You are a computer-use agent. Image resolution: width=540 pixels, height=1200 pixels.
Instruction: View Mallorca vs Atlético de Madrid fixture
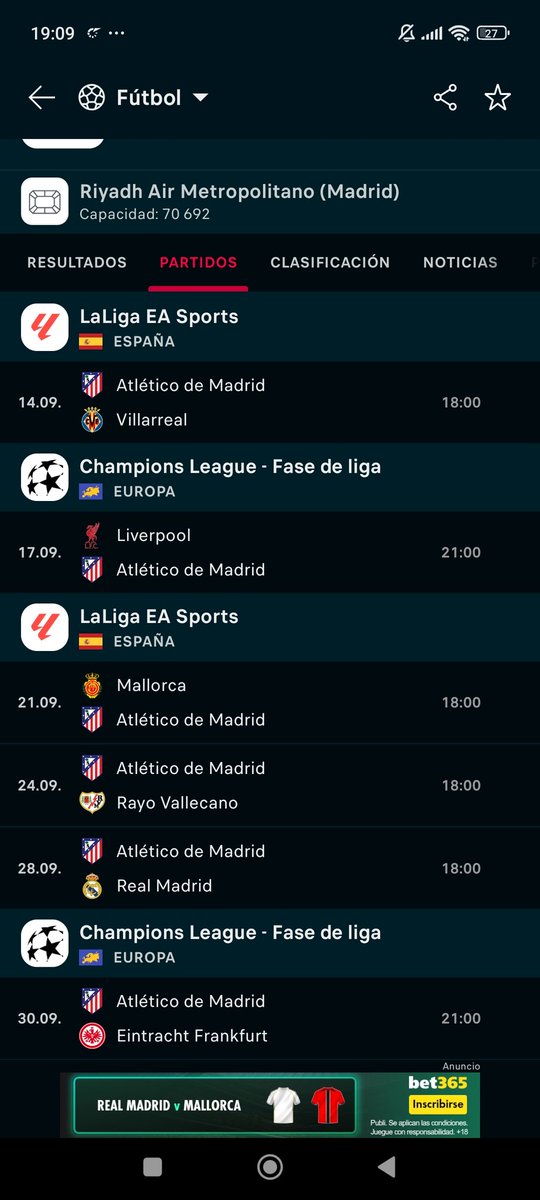(270, 702)
